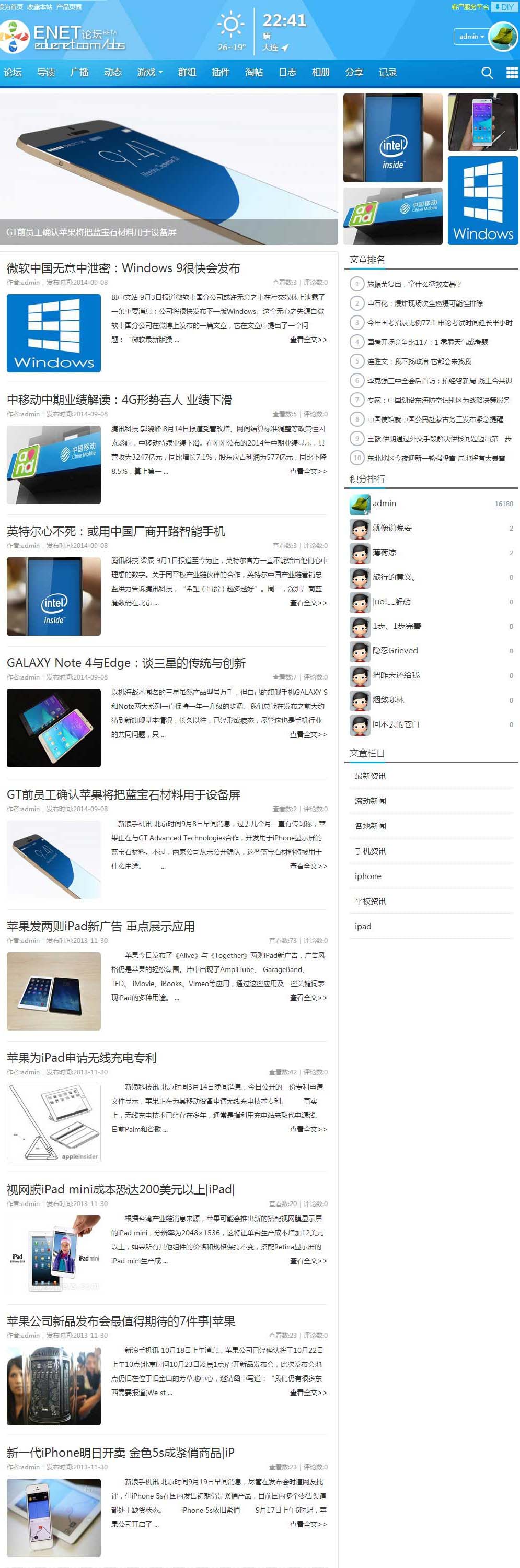Go to the 淘帖 section
The image size is (520, 1568).
[253, 73]
